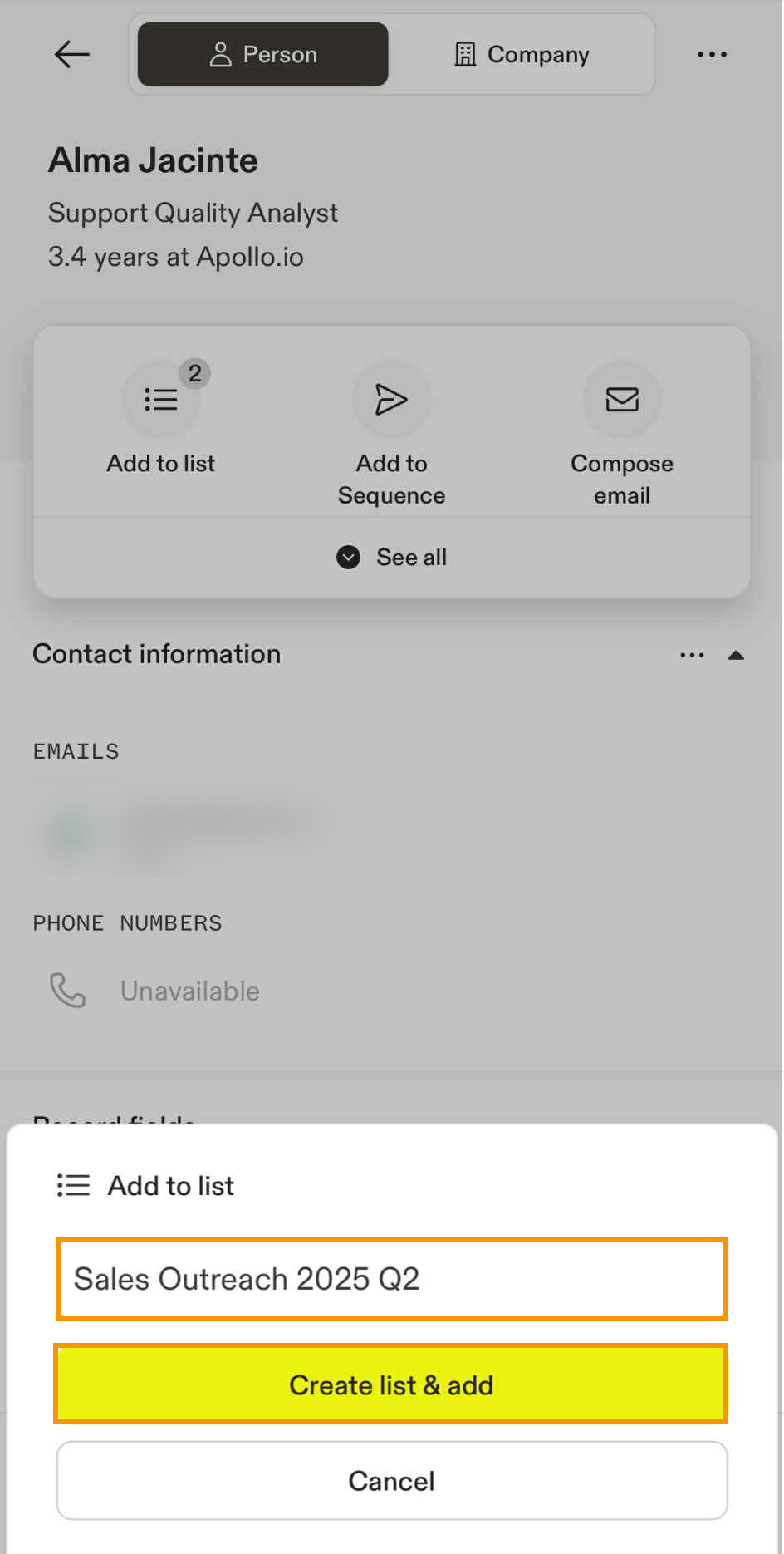Collapse the Contact information section

coord(737,655)
